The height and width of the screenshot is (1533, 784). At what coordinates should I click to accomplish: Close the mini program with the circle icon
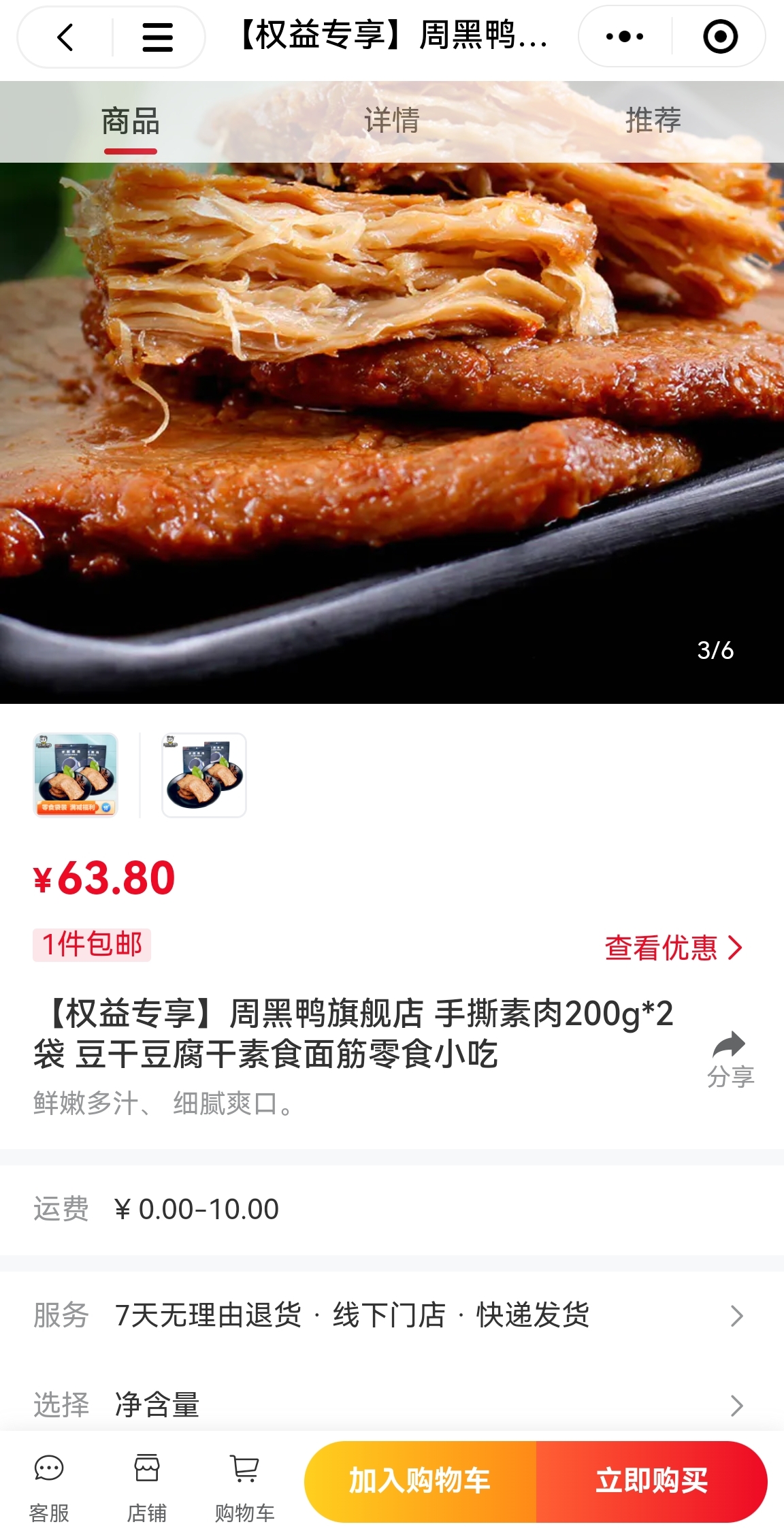719,37
